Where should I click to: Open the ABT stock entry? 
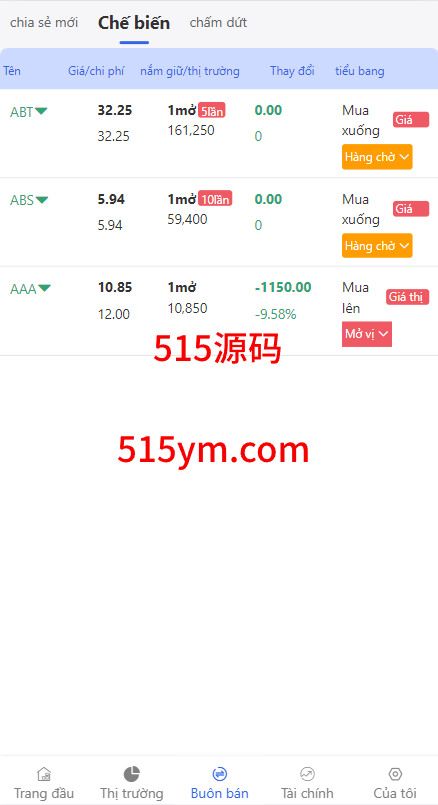[x=29, y=112]
